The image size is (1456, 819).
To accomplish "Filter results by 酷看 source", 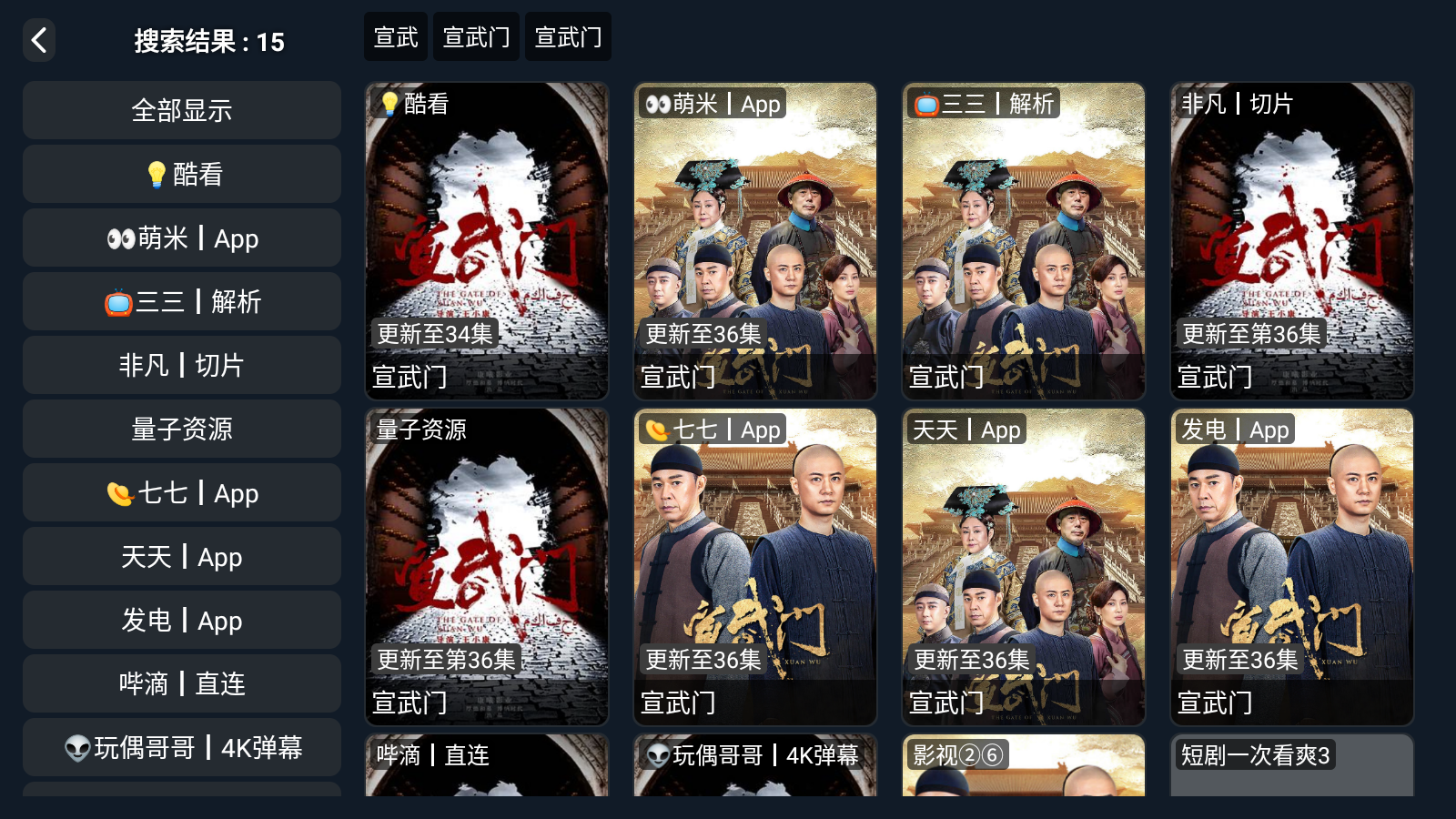I will (x=182, y=174).
